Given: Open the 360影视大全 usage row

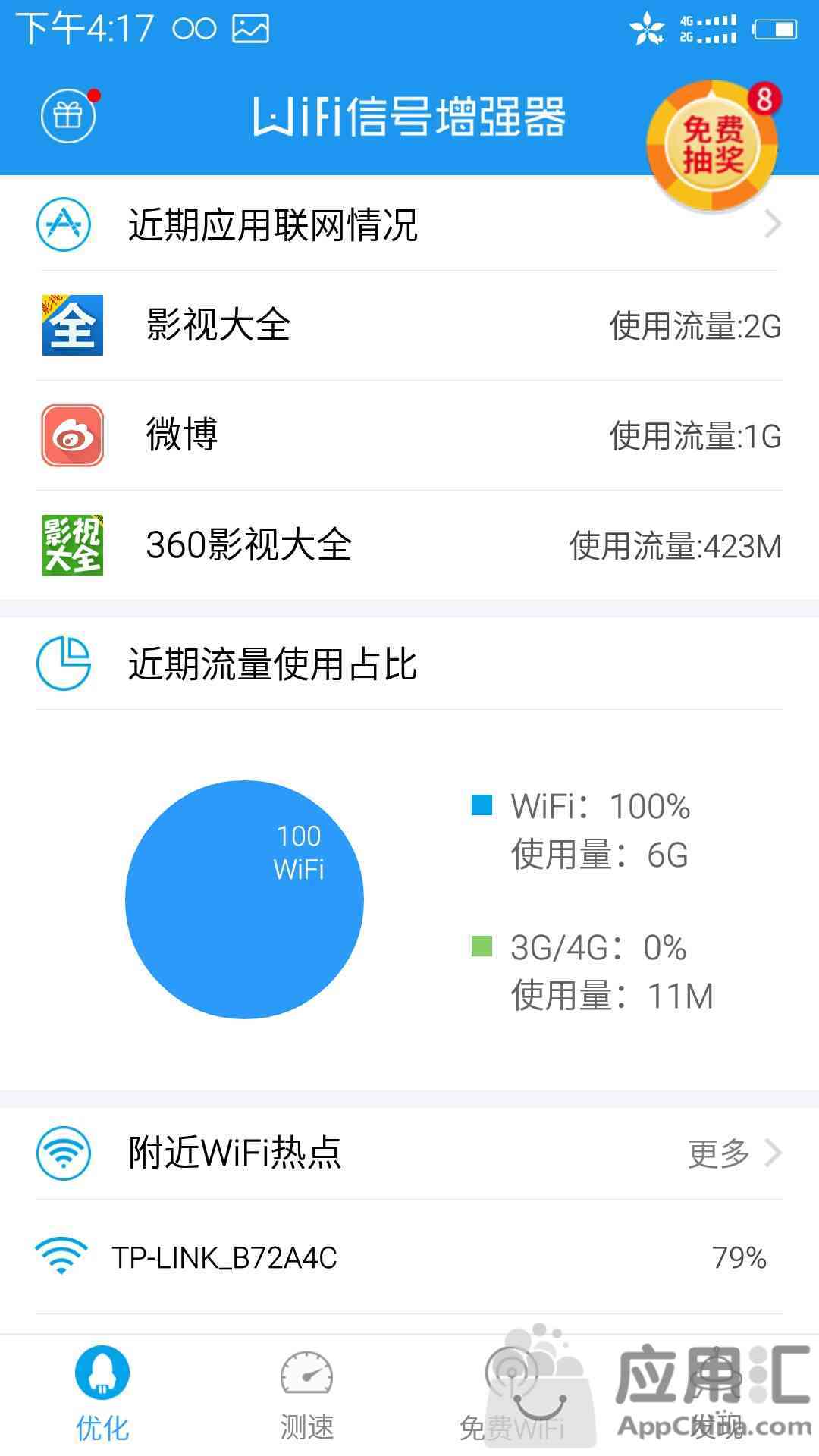Looking at the screenshot, I should tap(409, 545).
